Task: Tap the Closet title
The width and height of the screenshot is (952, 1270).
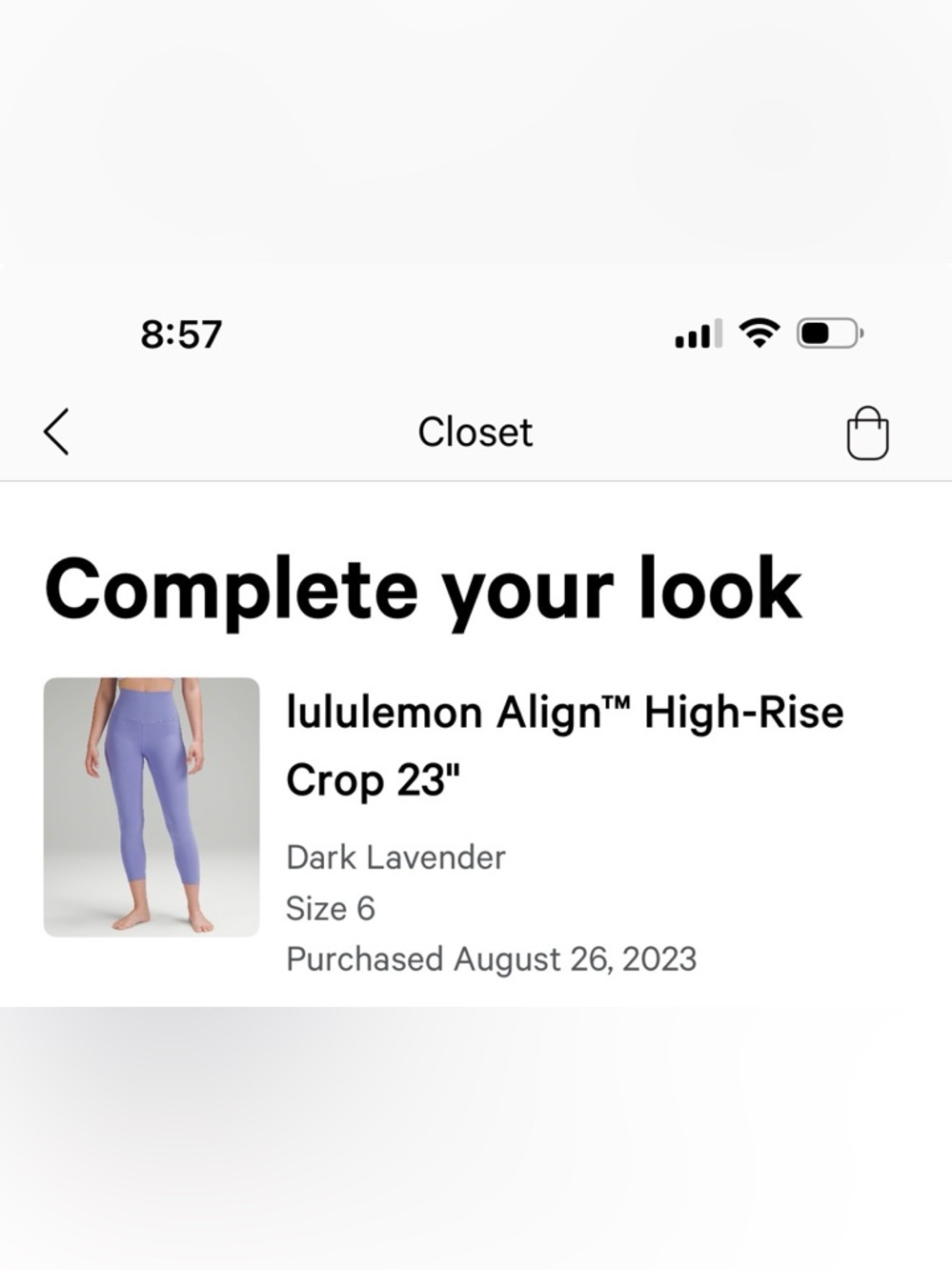Action: tap(475, 431)
